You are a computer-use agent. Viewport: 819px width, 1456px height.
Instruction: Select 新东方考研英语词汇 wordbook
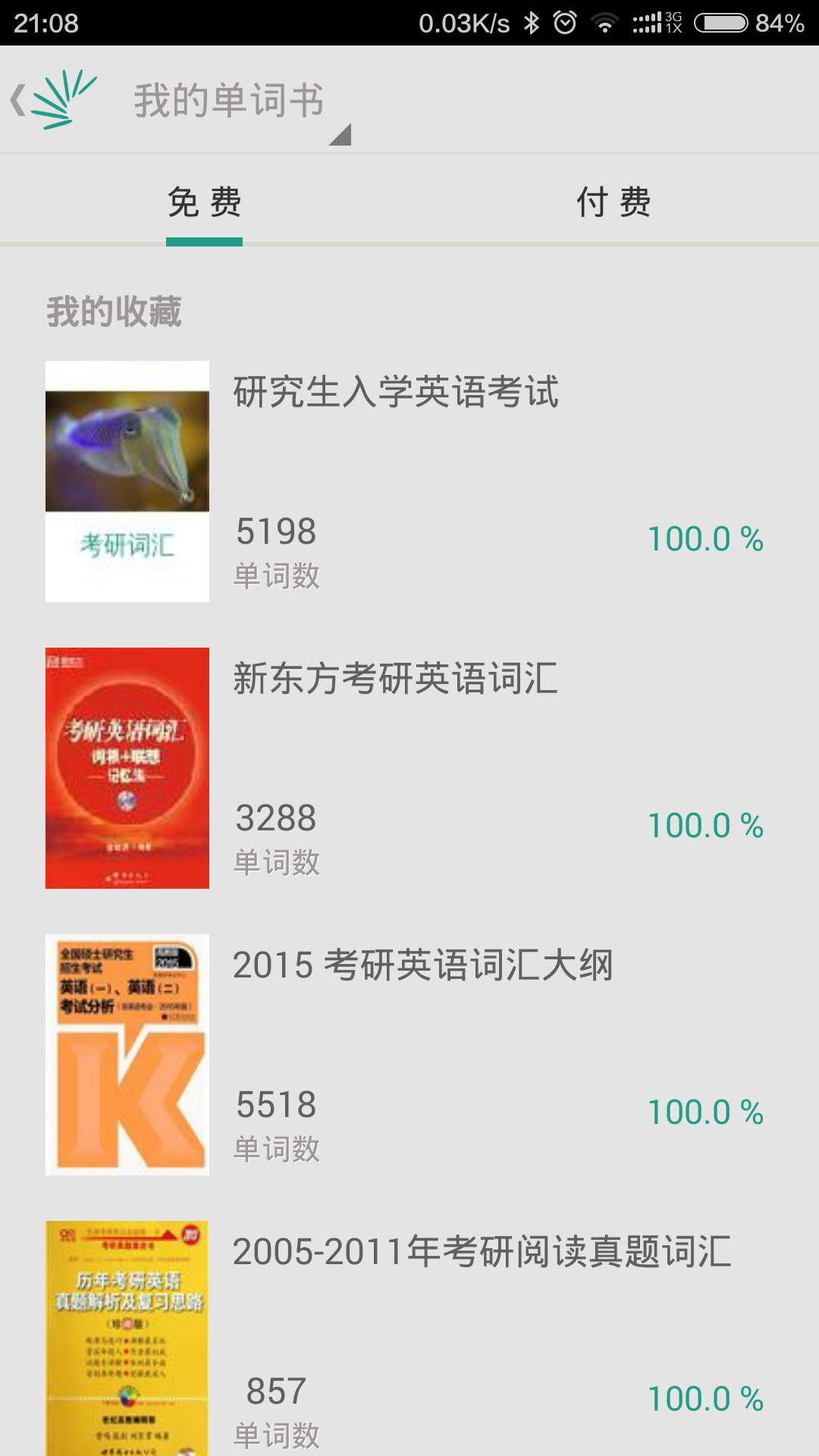coord(409,767)
